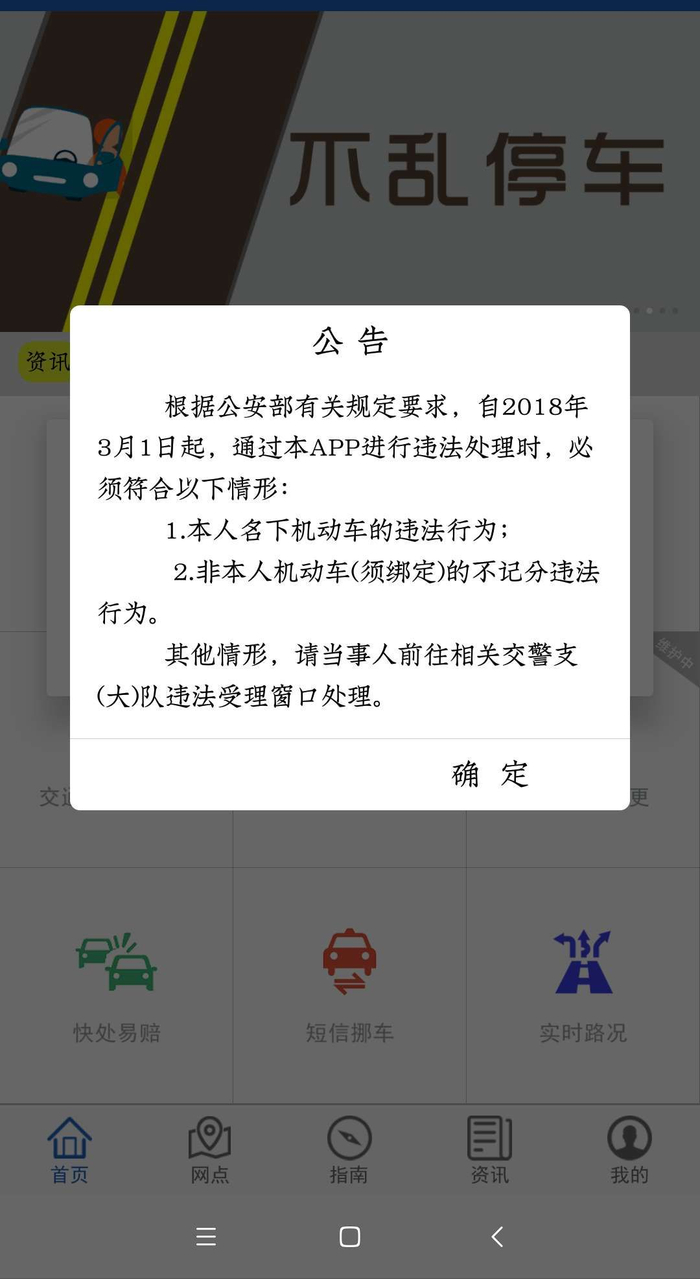Screen dimensions: 700x1279
Task: Open 实时路况 service
Action: click(583, 985)
